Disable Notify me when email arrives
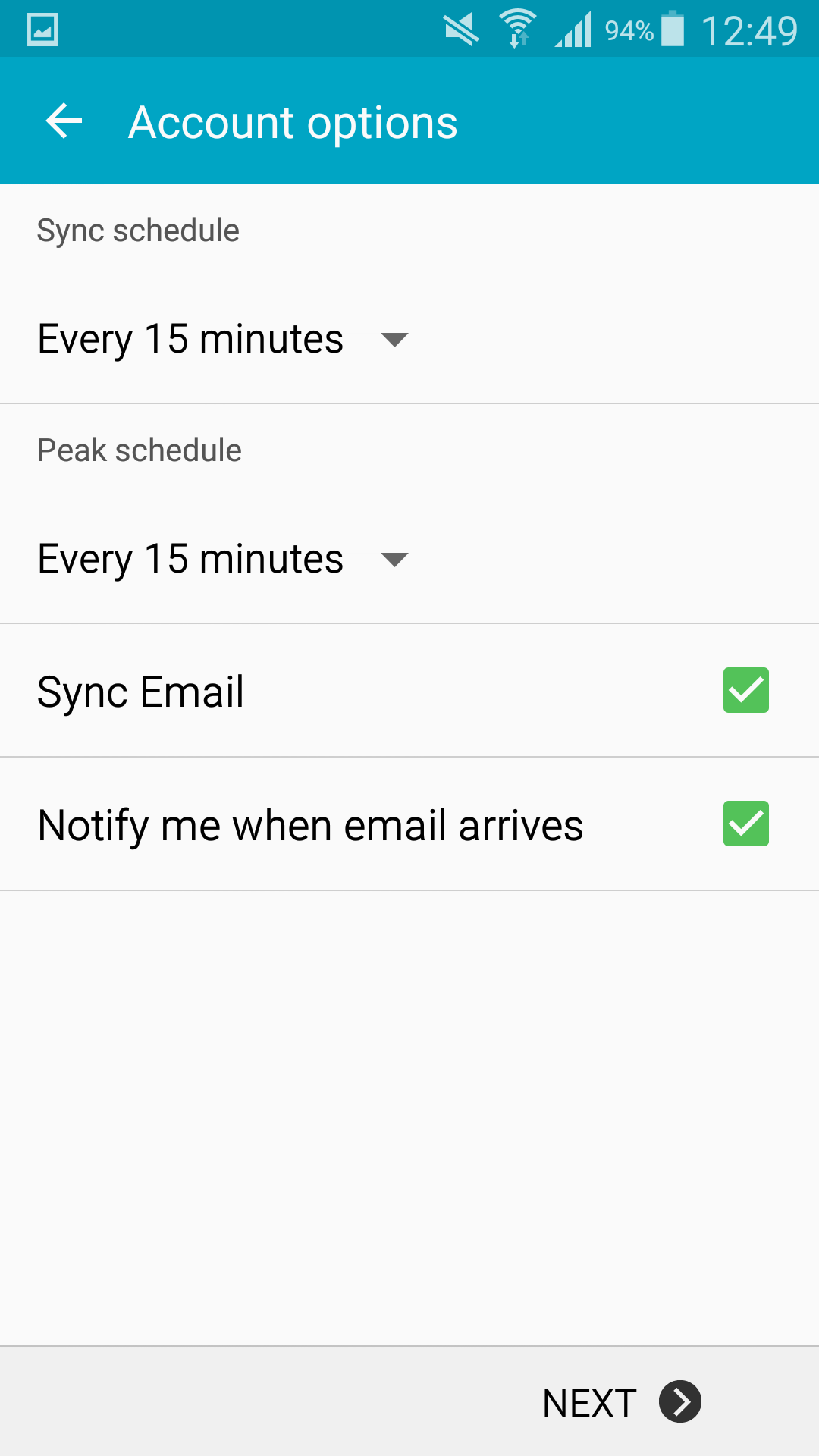 click(x=745, y=824)
